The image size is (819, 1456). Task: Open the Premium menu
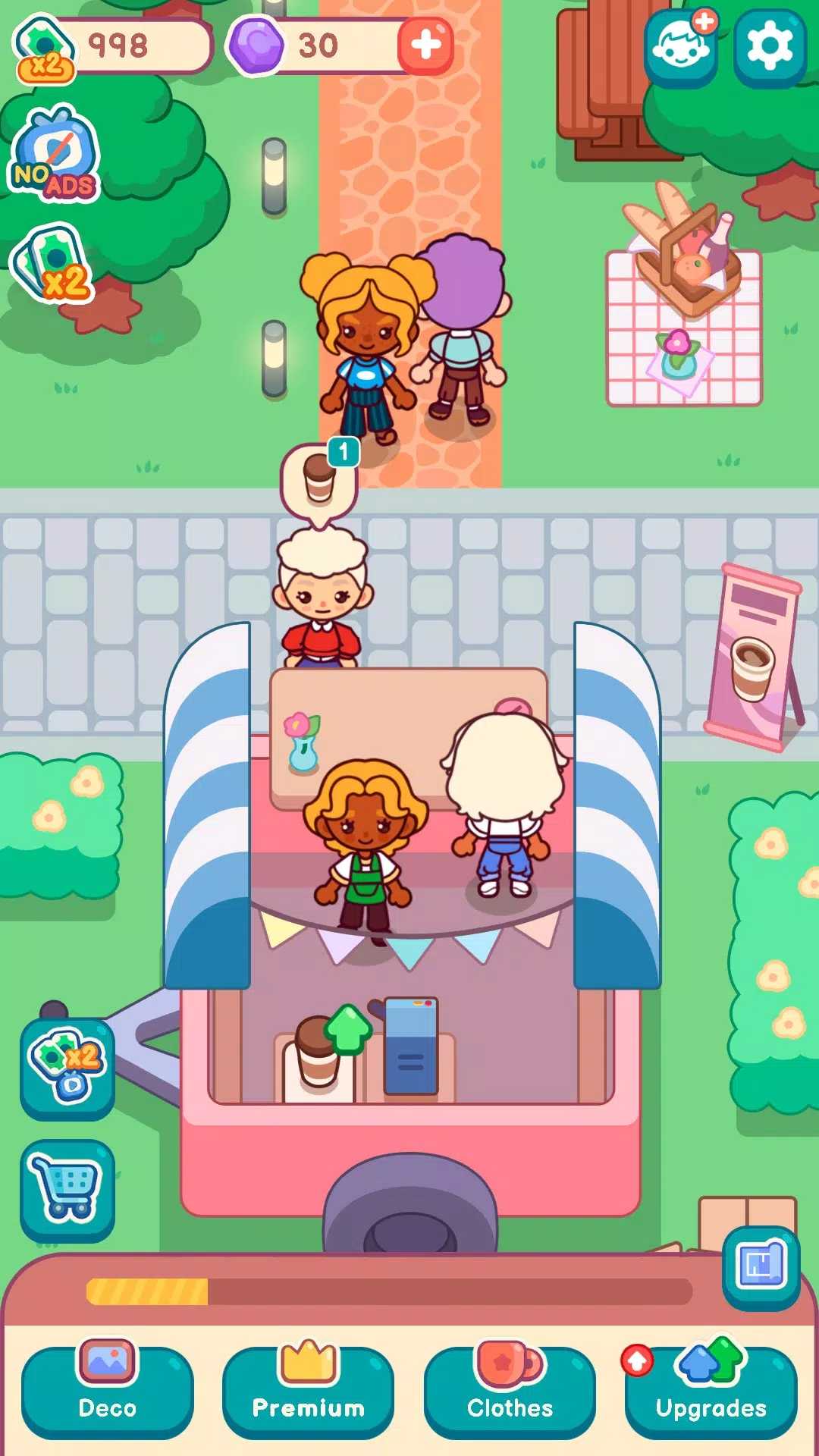pos(308,1391)
